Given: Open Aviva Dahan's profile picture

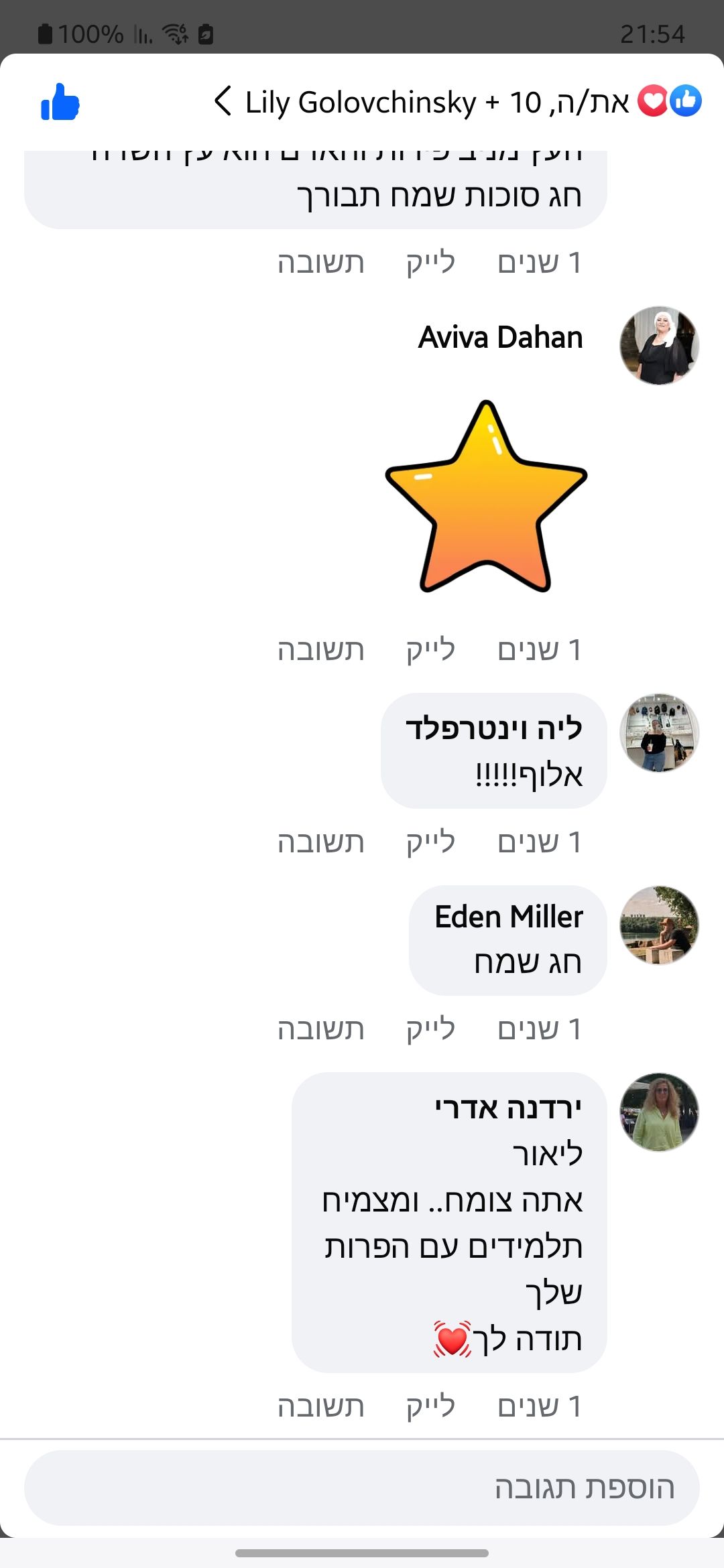Looking at the screenshot, I should click(x=659, y=346).
